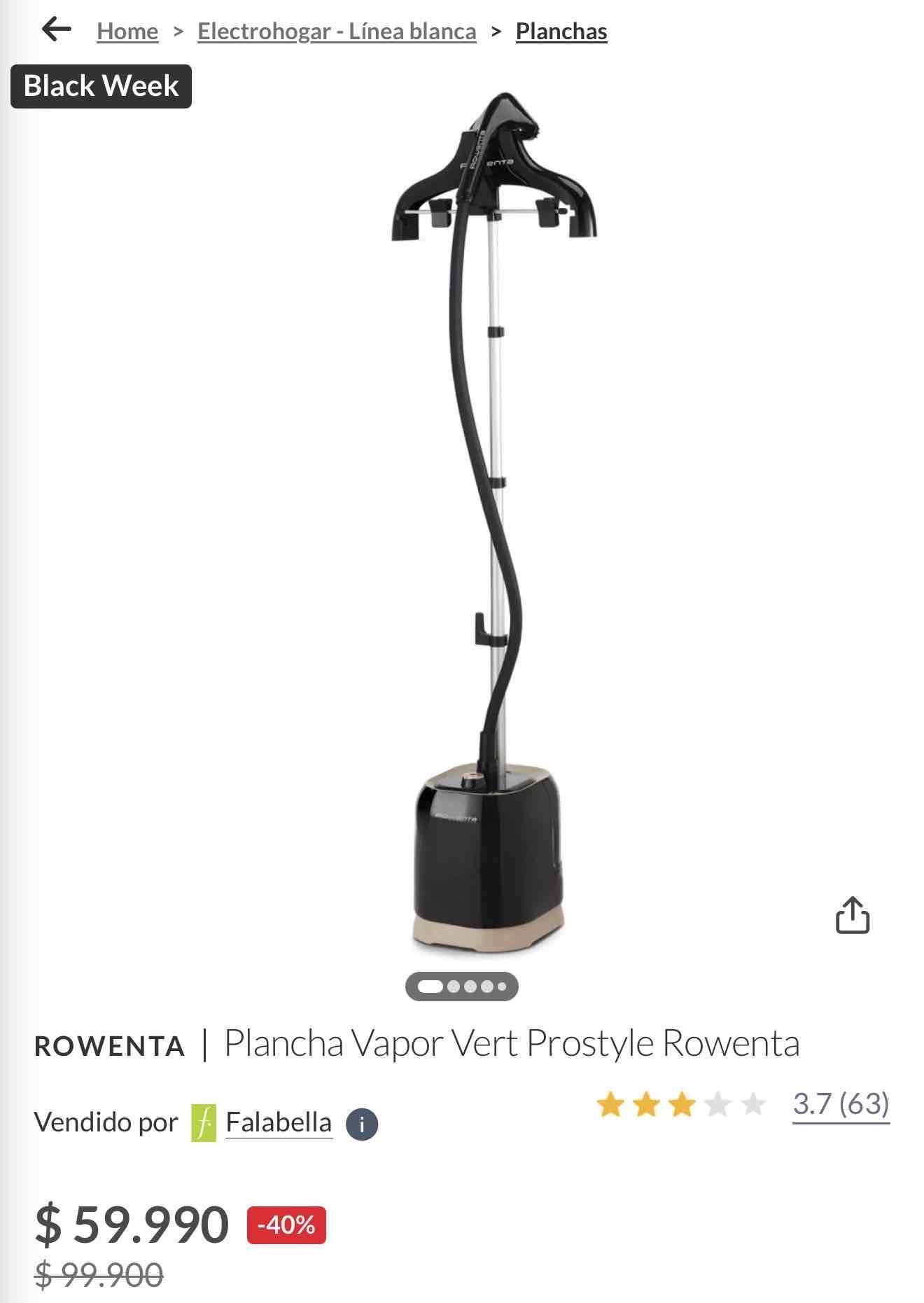Select the fourth carousel dot
924x1303 pixels.
tap(486, 984)
